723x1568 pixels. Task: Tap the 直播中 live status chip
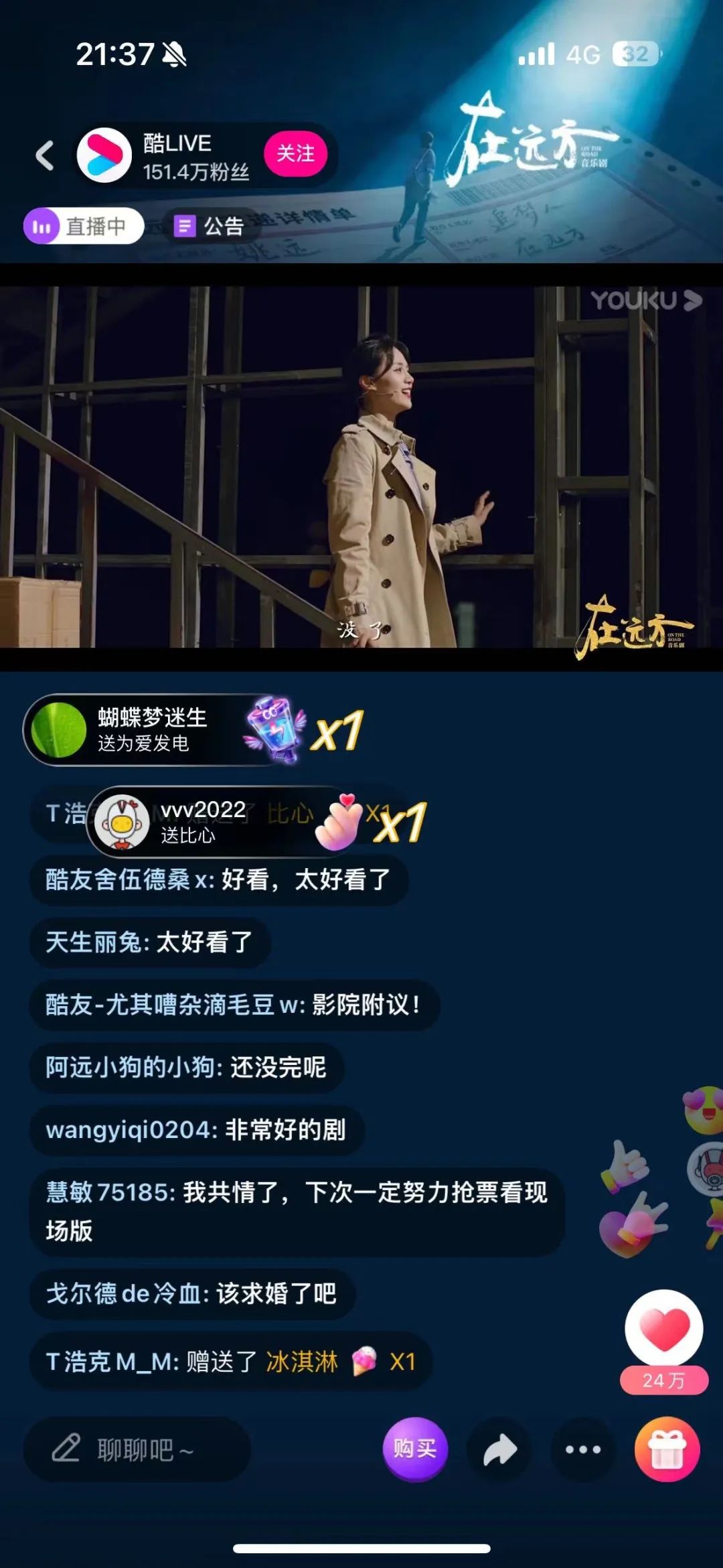84,226
